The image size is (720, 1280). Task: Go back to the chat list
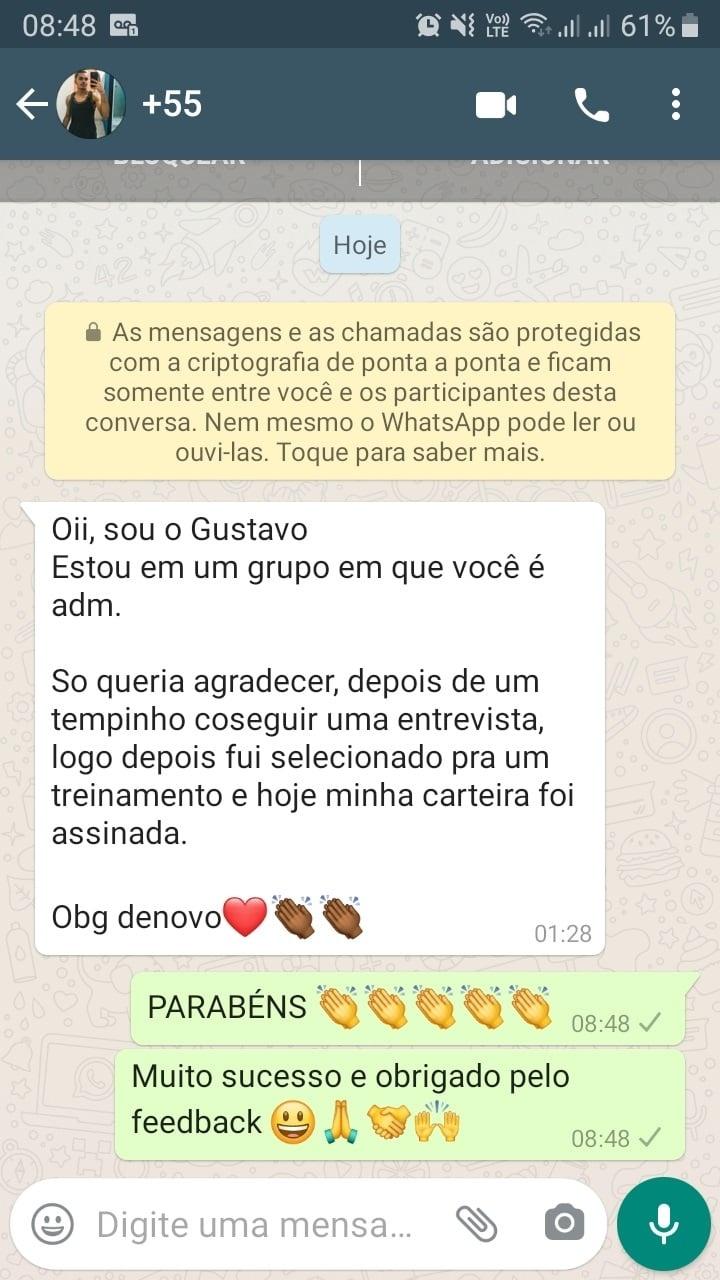[32, 104]
